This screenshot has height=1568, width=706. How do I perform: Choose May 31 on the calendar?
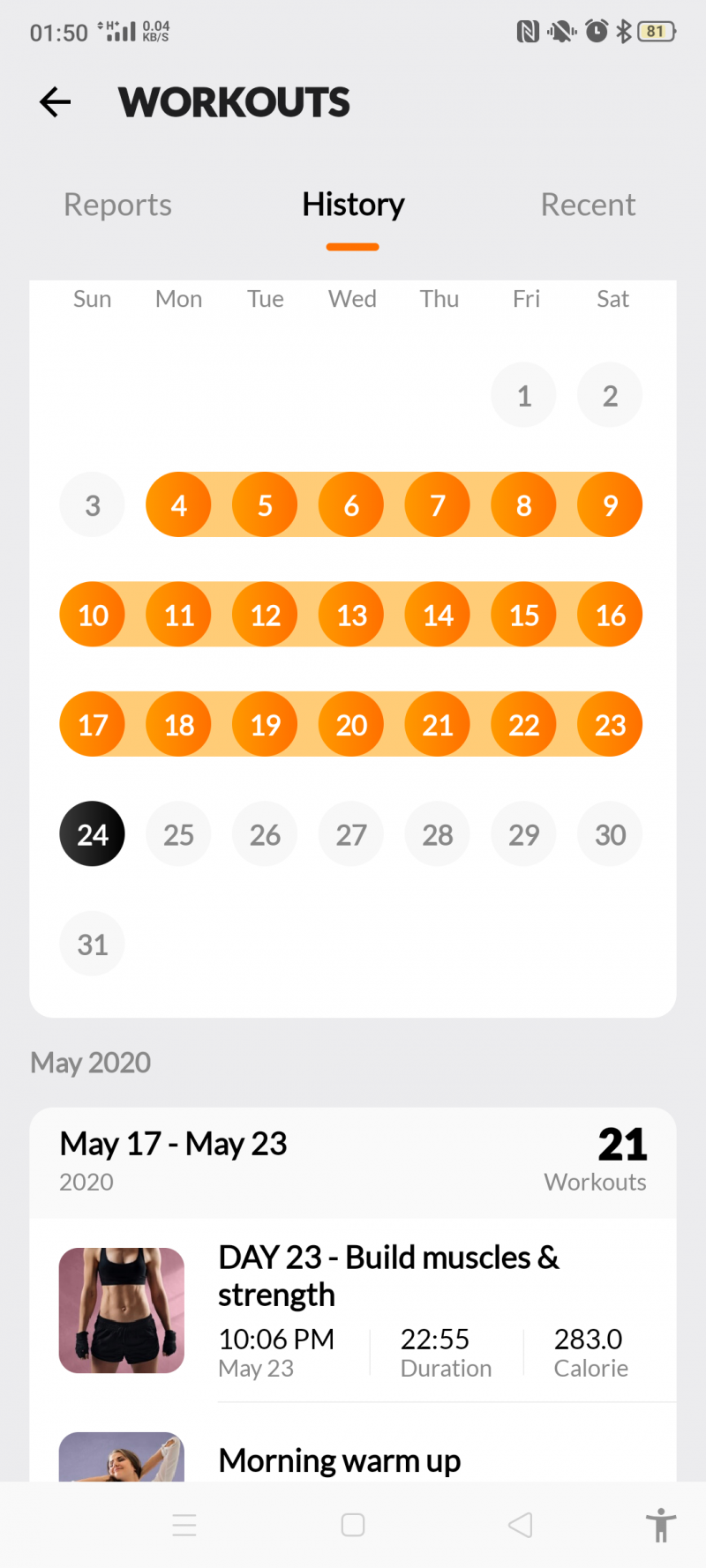pos(93,945)
